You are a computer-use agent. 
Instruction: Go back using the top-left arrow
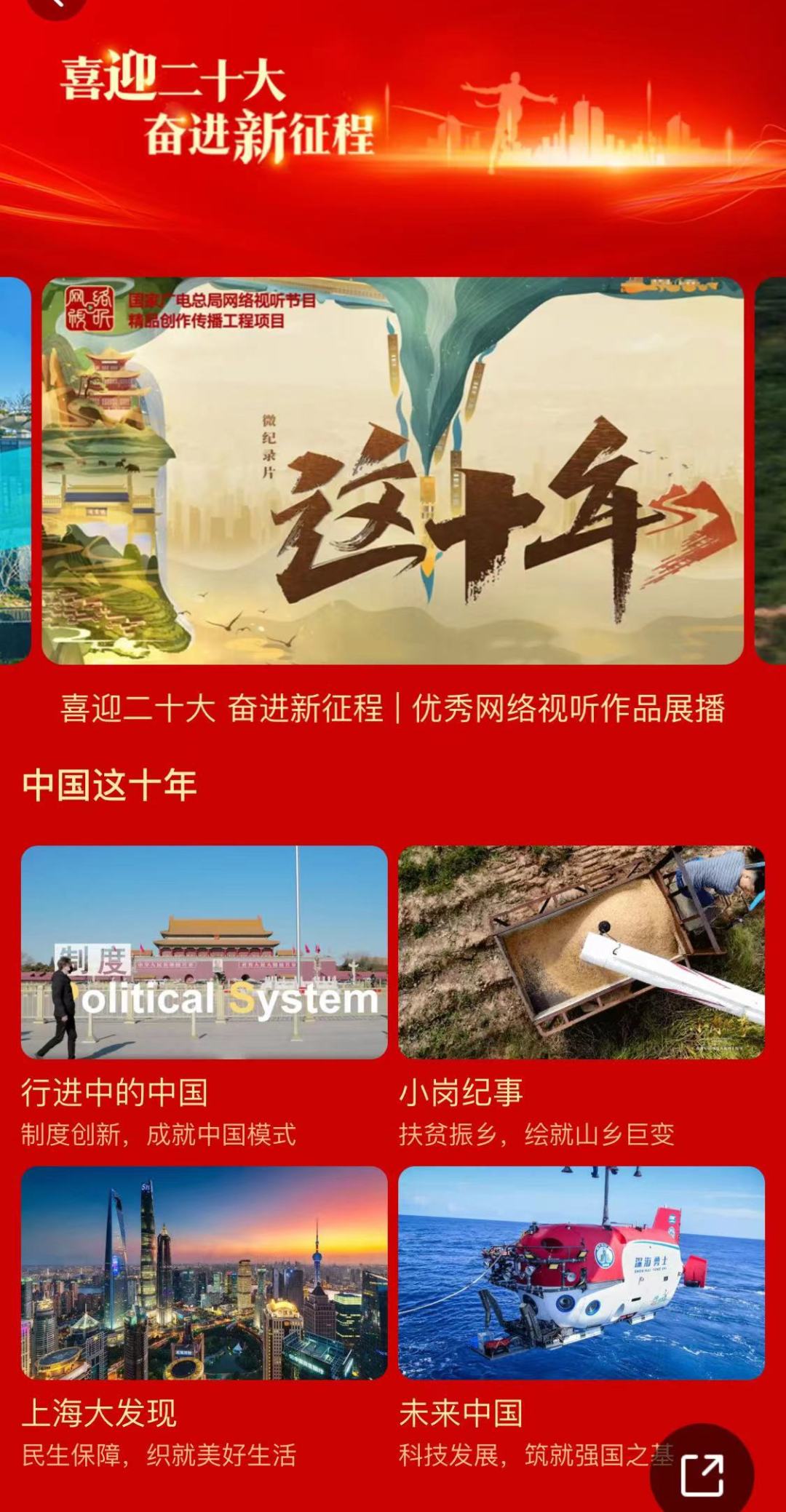pyautogui.click(x=55, y=4)
